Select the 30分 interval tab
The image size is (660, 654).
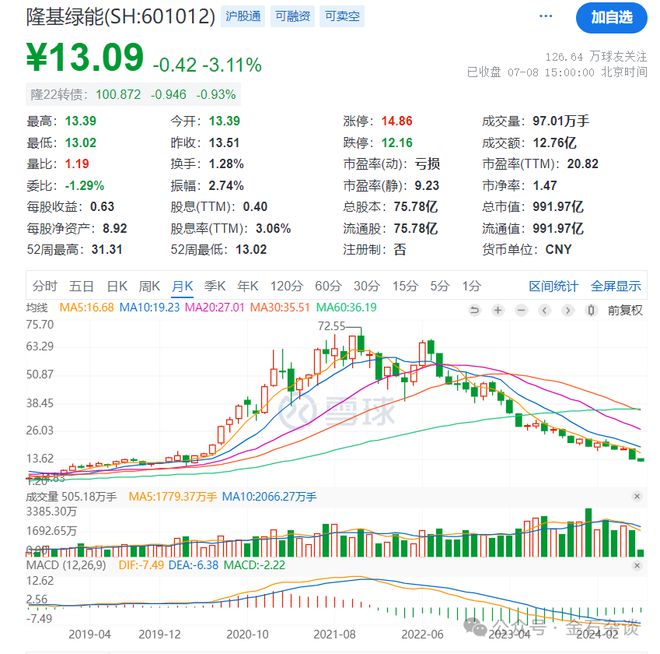point(367,286)
